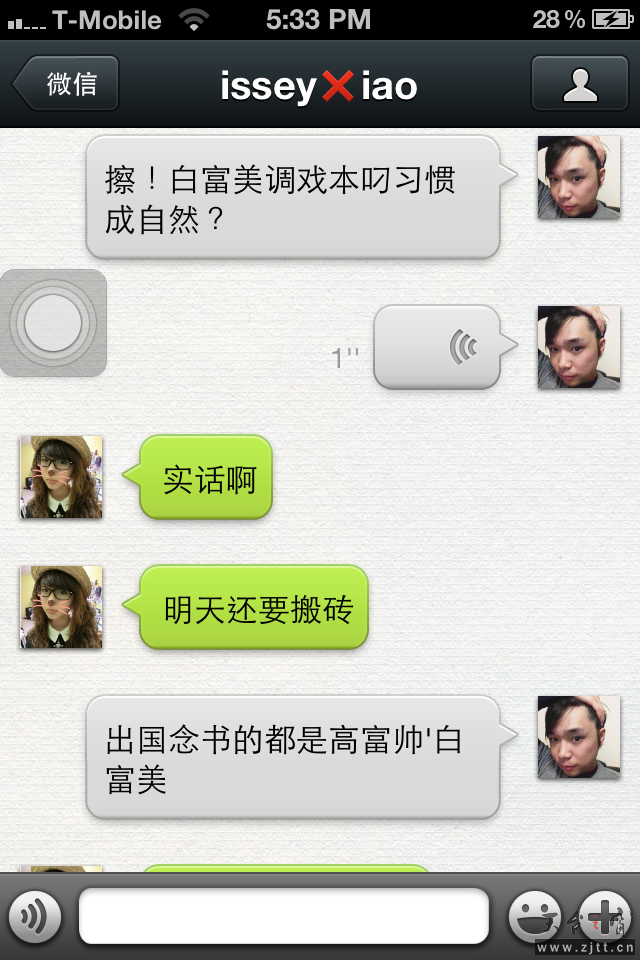Open avatar beside the 实话啊 message

pos(61,477)
